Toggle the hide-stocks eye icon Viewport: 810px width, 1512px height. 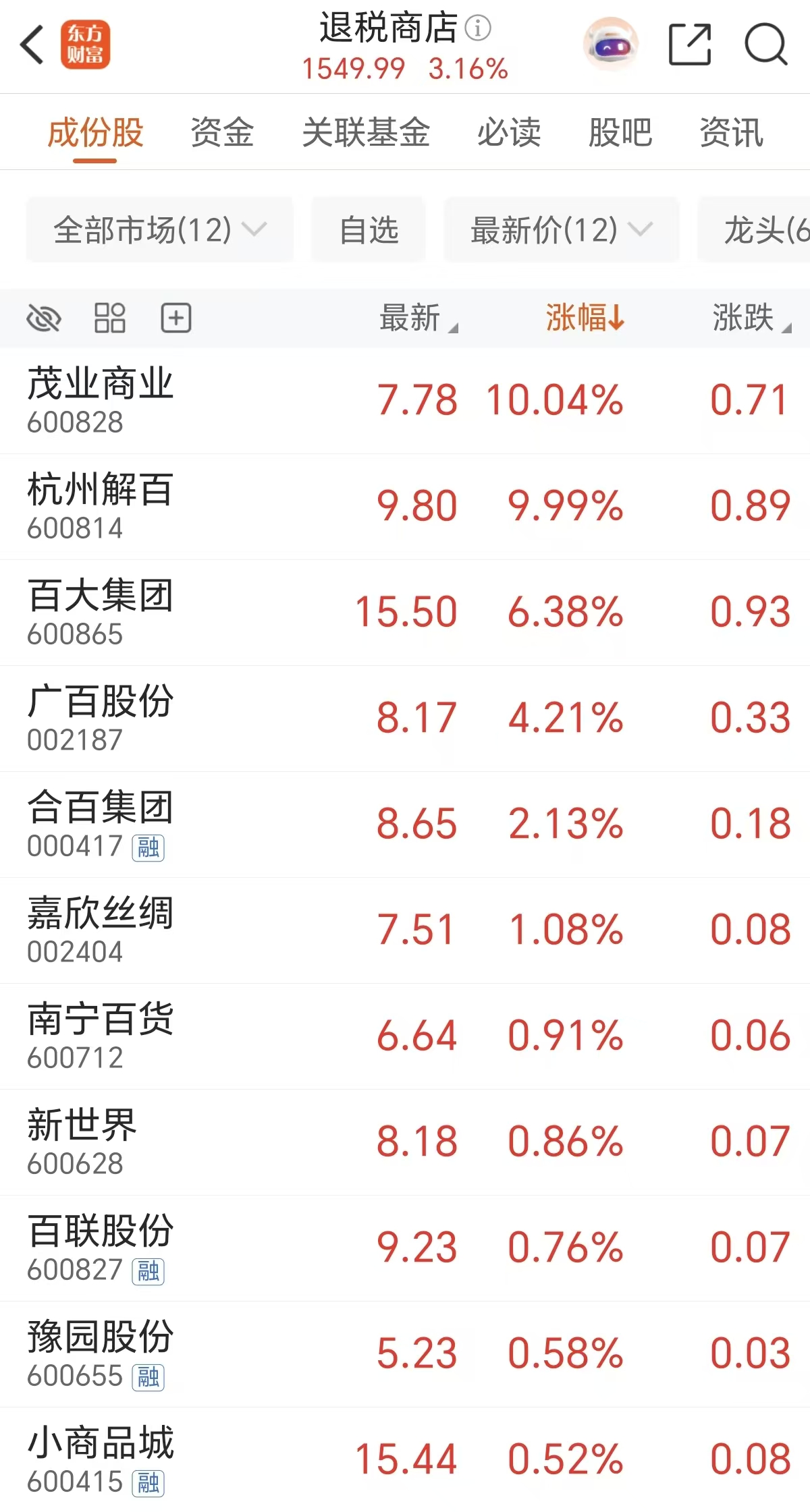click(45, 317)
